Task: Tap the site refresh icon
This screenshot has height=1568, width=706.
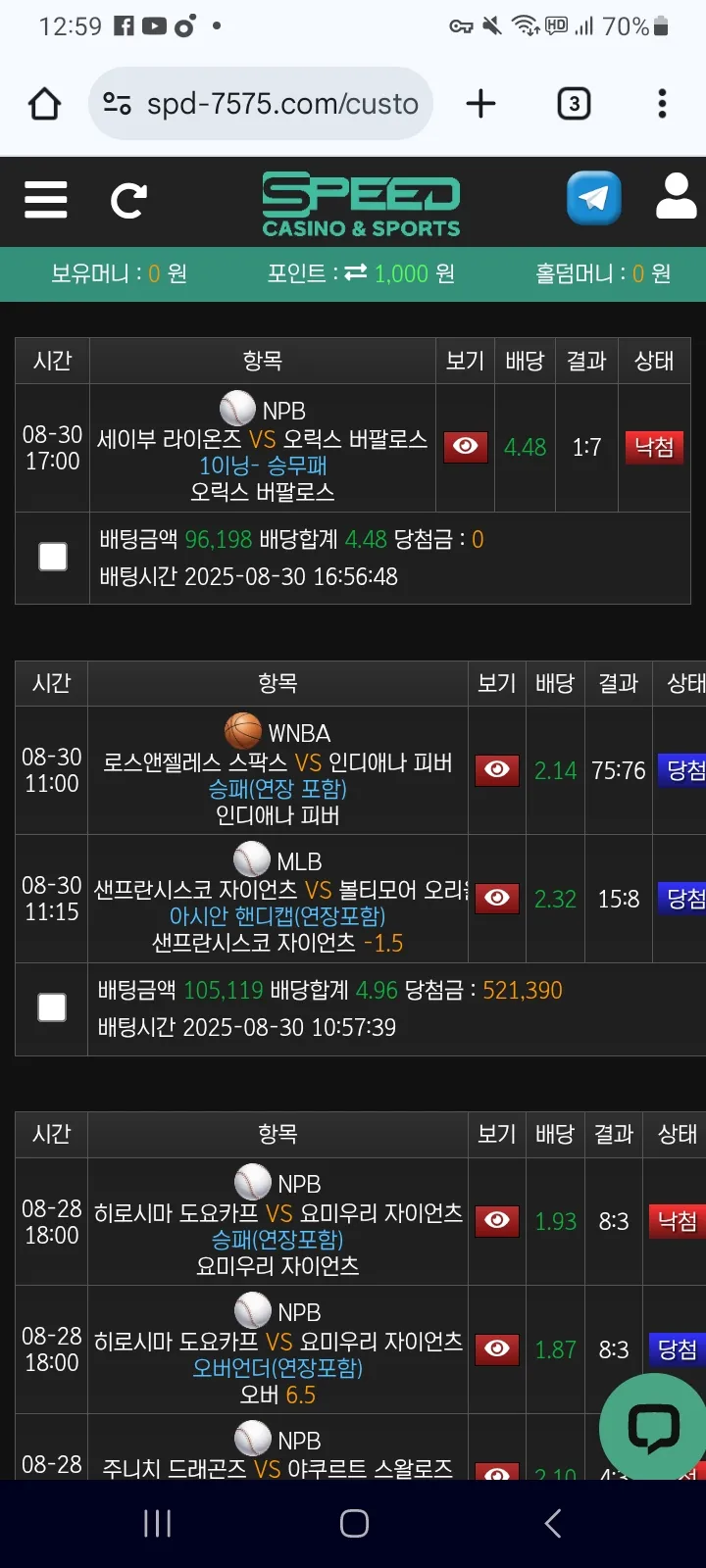Action: pyautogui.click(x=128, y=201)
